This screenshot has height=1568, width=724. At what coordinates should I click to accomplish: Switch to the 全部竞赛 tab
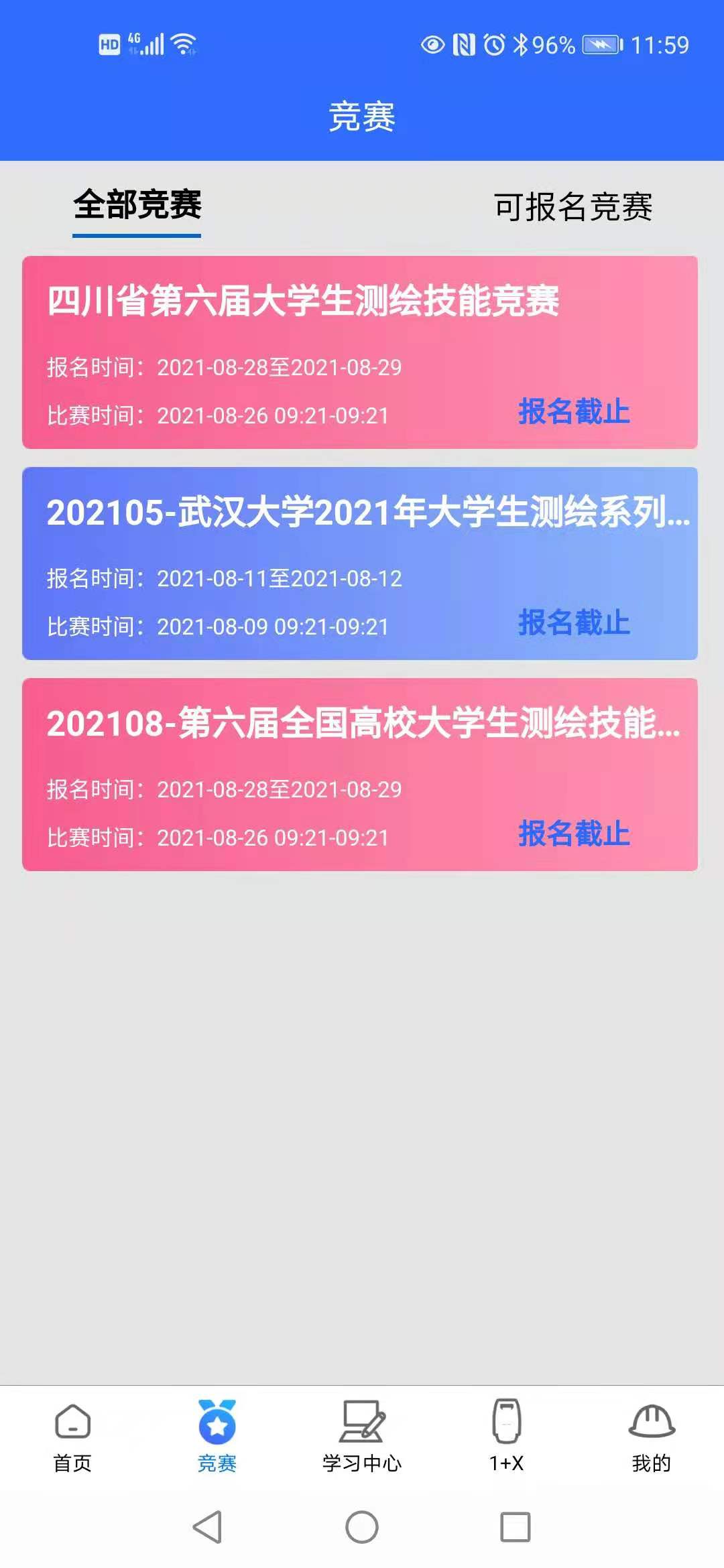point(137,206)
